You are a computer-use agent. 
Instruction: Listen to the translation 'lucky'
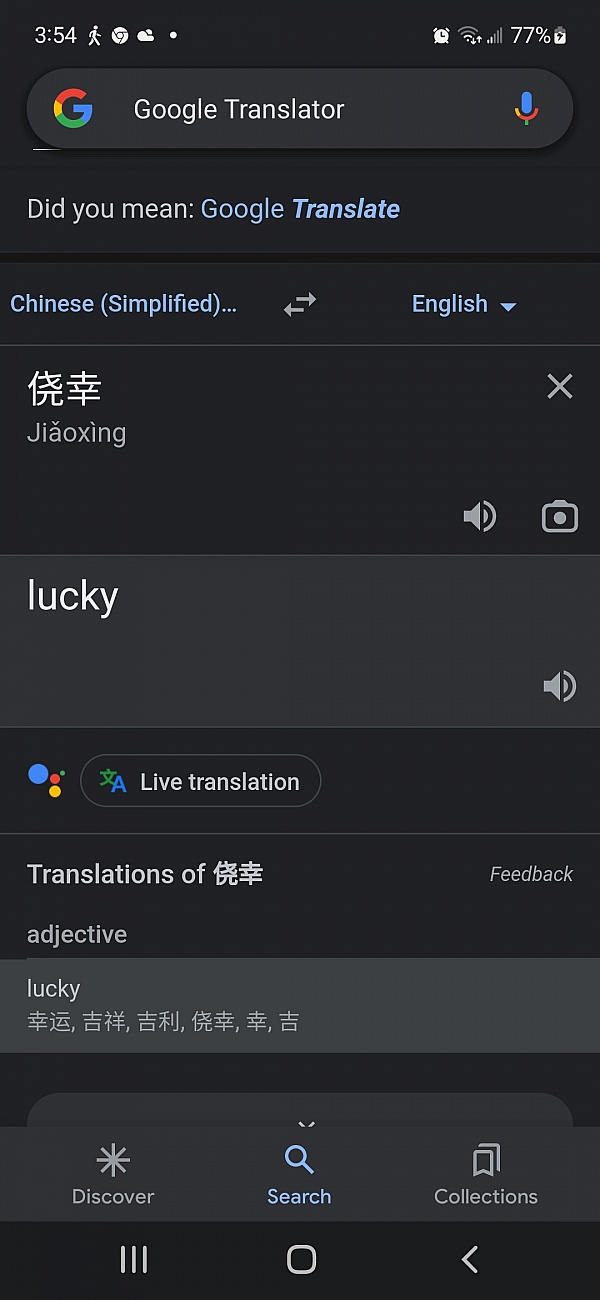coord(560,686)
